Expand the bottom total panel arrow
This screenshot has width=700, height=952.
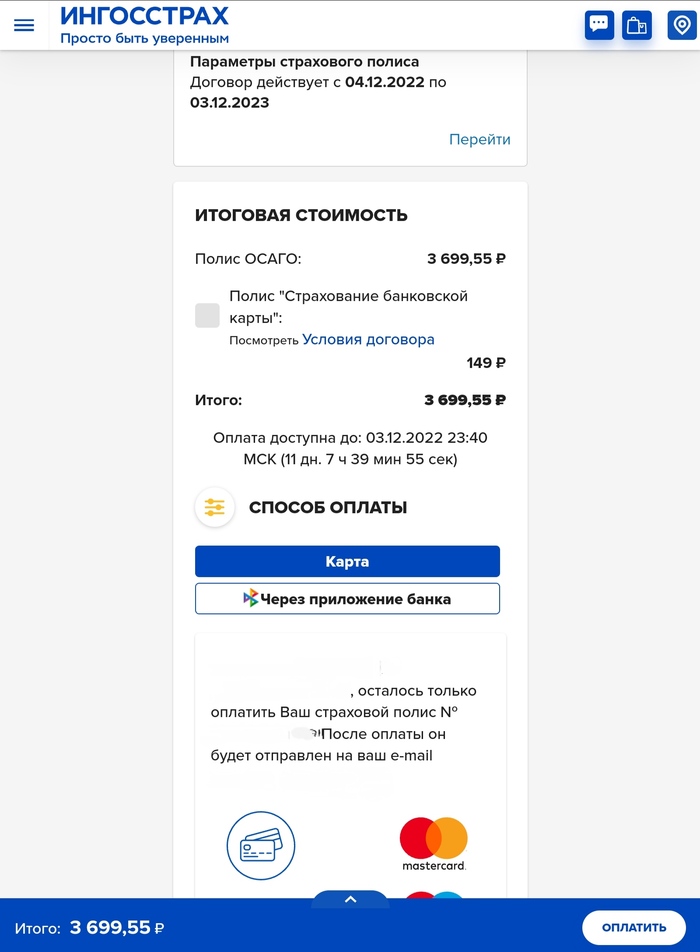click(x=350, y=899)
